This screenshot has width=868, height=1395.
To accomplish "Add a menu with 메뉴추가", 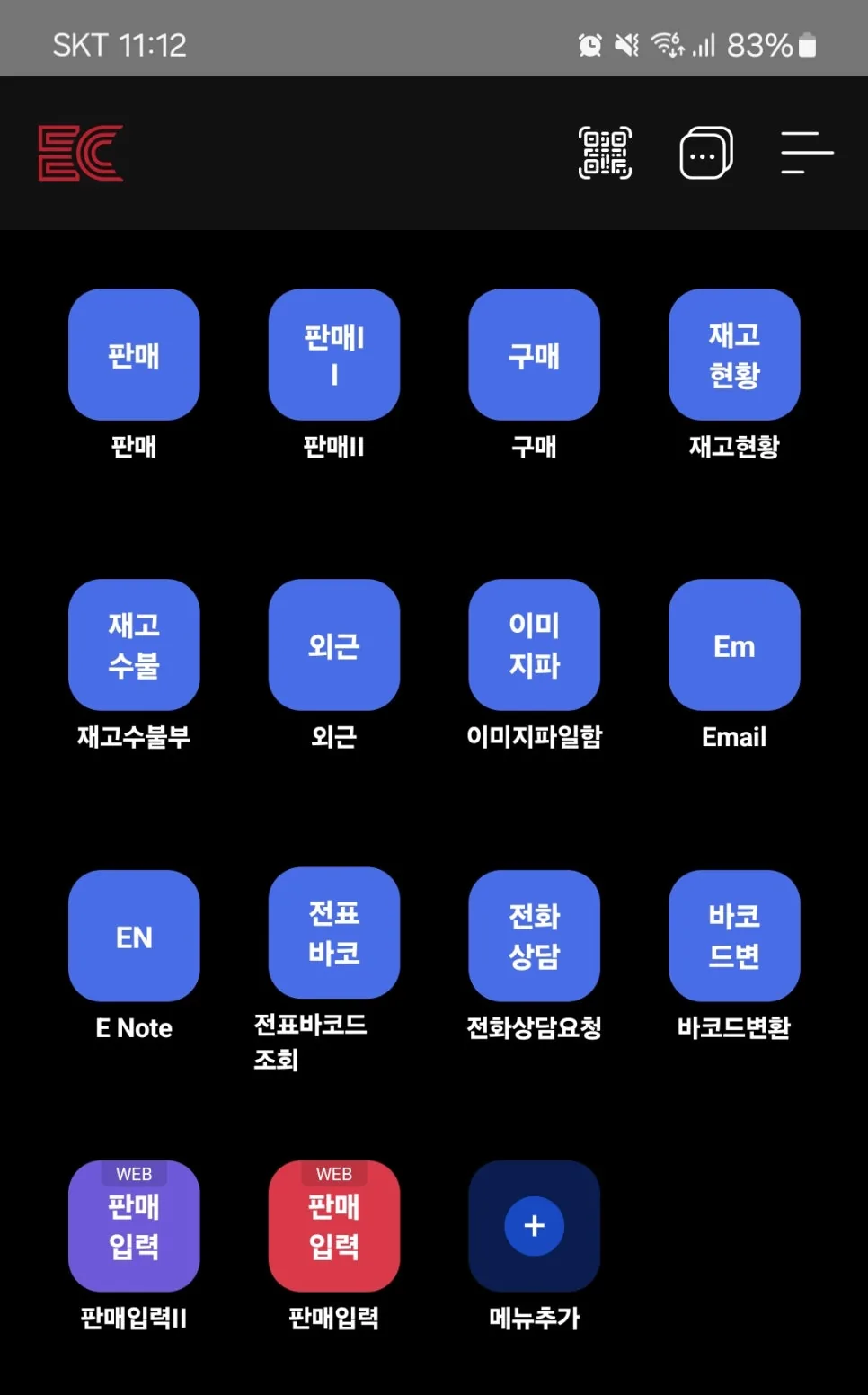I will [534, 1226].
